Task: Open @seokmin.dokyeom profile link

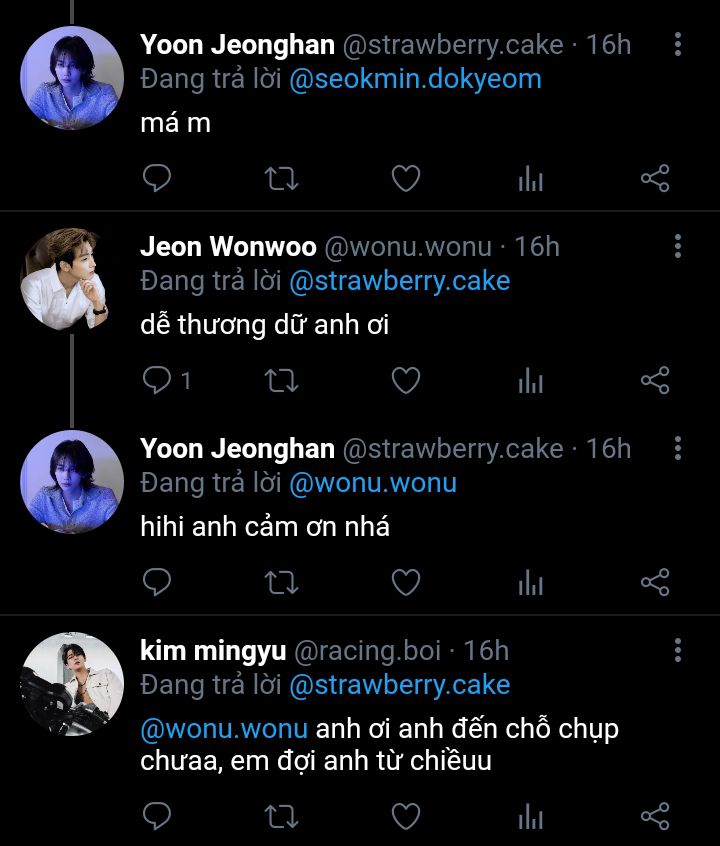Action: [415, 79]
